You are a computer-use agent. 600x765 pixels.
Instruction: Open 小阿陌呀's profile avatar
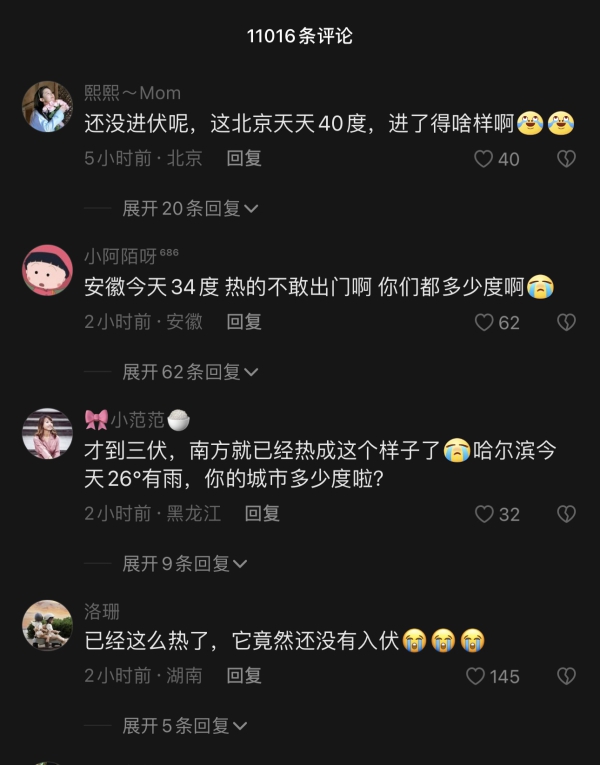coord(47,270)
